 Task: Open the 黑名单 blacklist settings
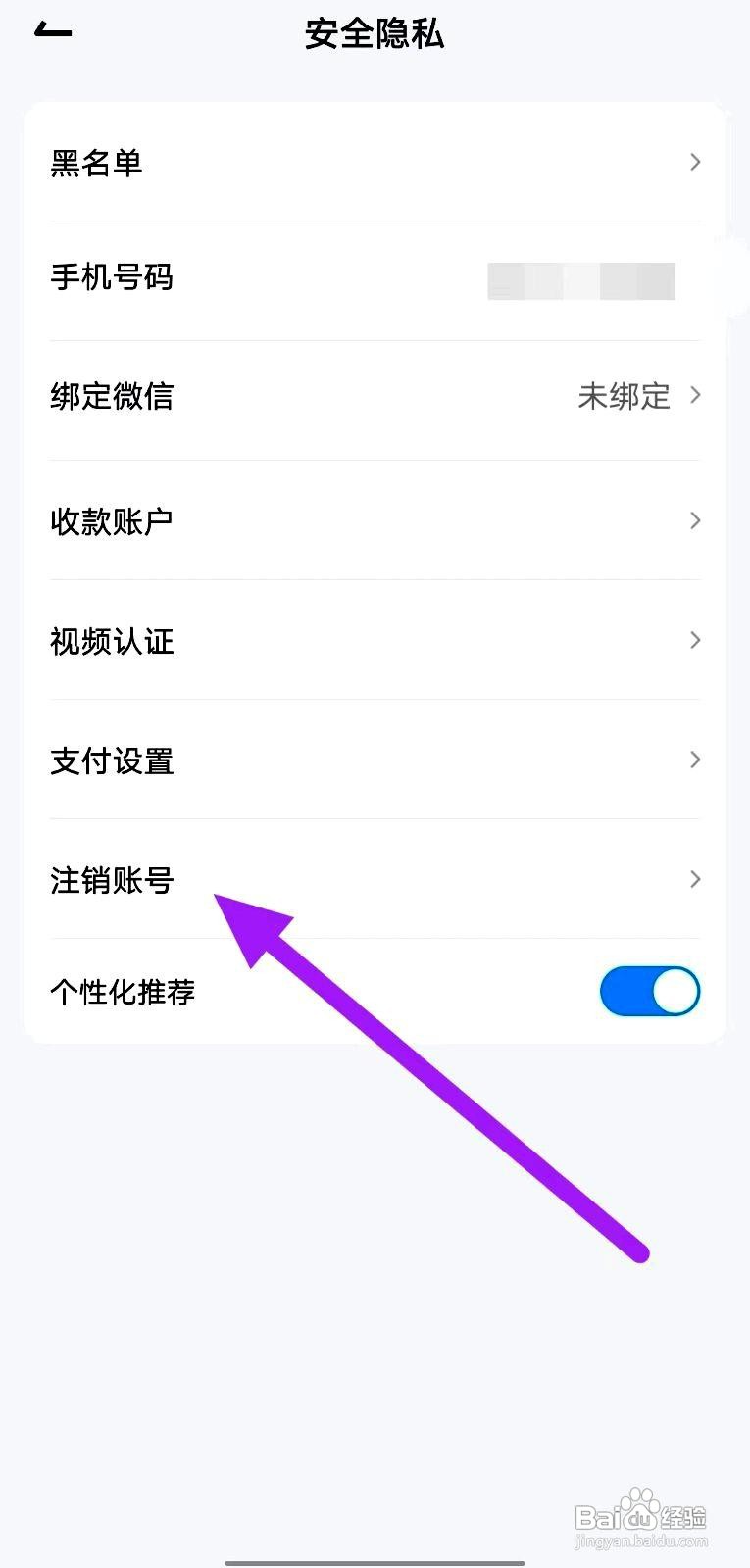(x=96, y=163)
